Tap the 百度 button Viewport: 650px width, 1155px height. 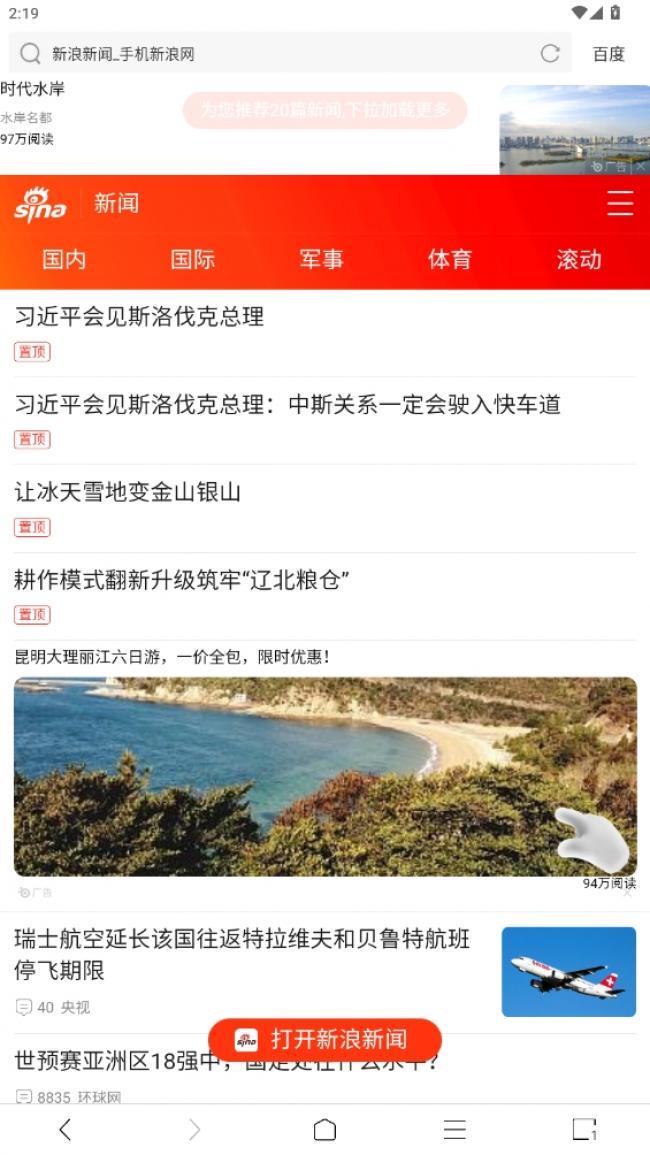(608, 54)
